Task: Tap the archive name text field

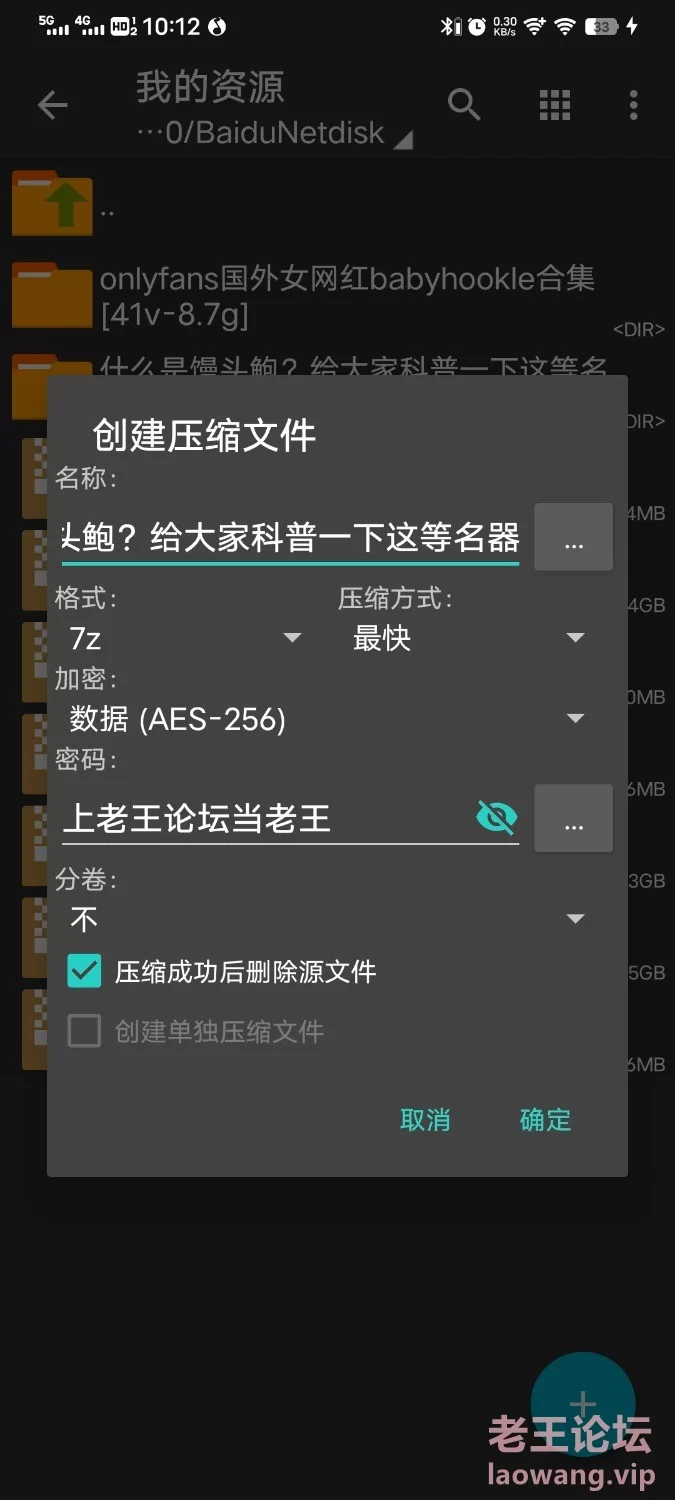Action: [288, 538]
